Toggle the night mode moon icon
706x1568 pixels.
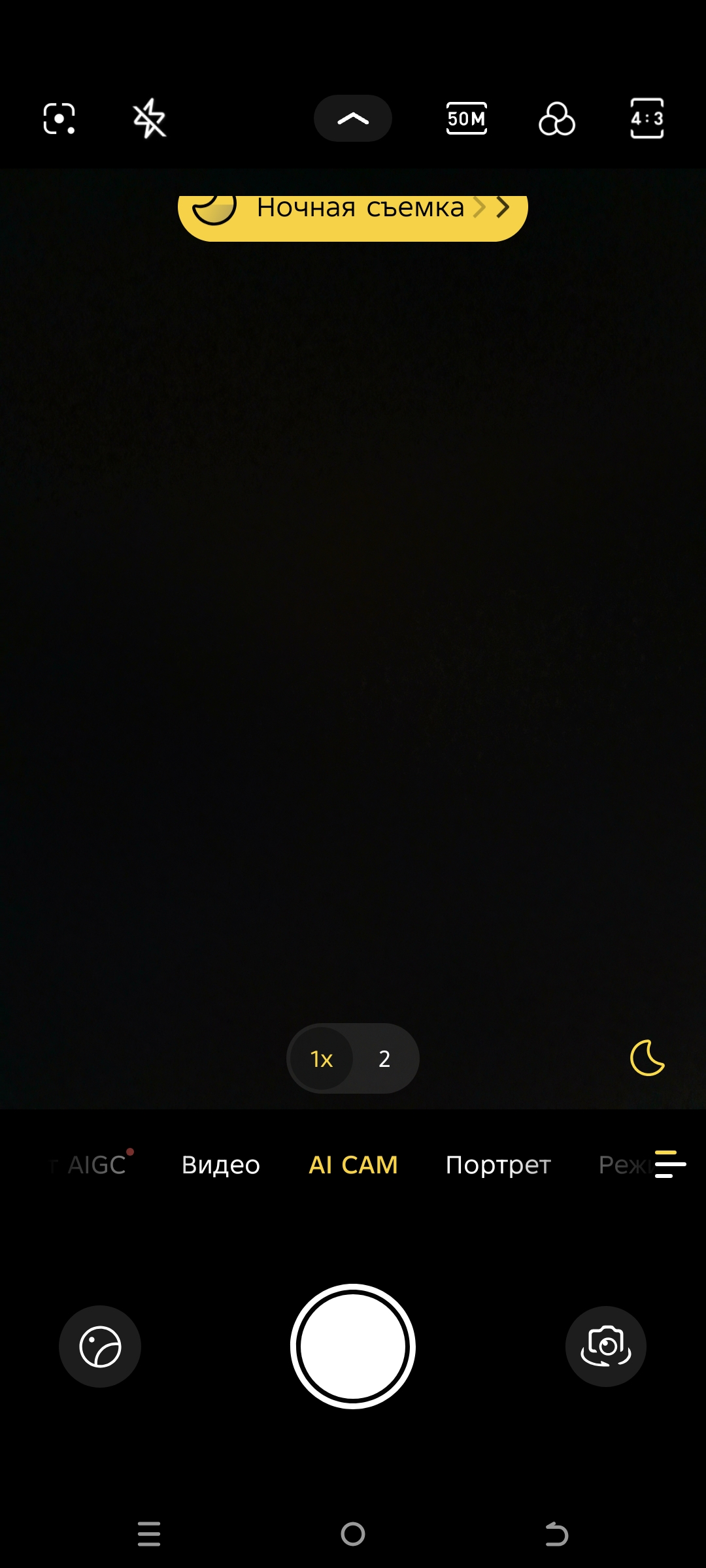[x=647, y=1058]
